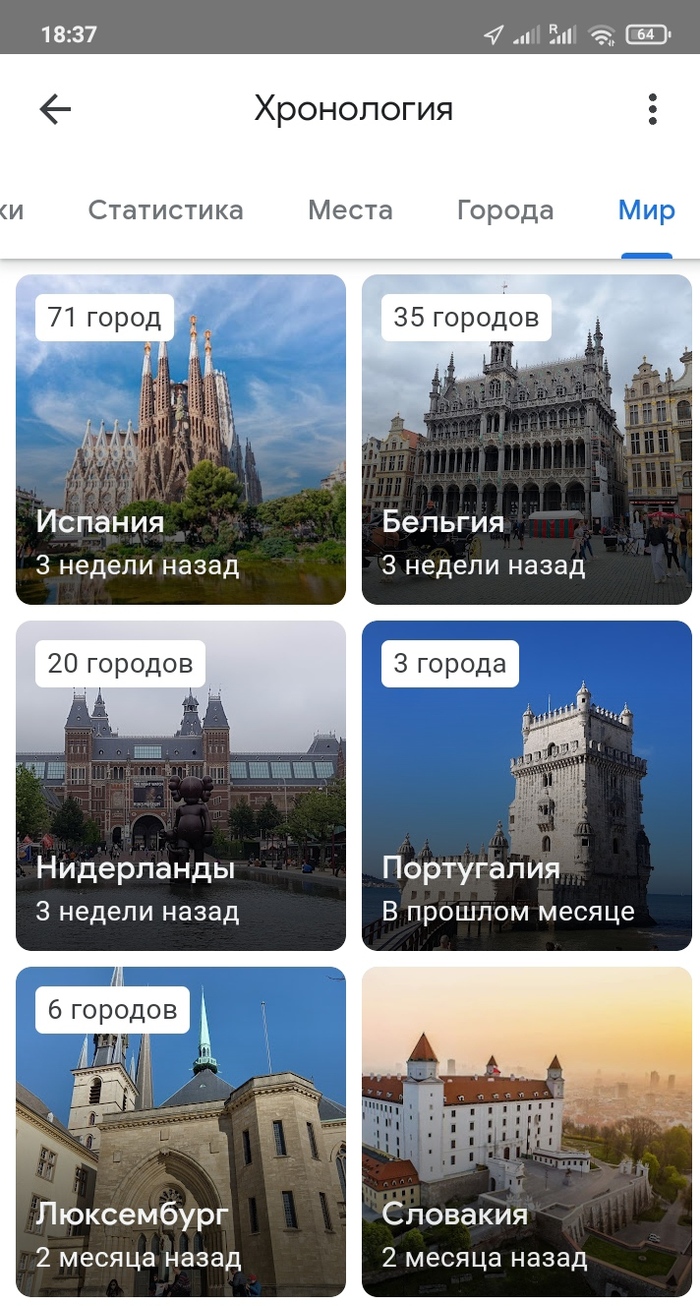Go back from the Хронология screen

55,109
